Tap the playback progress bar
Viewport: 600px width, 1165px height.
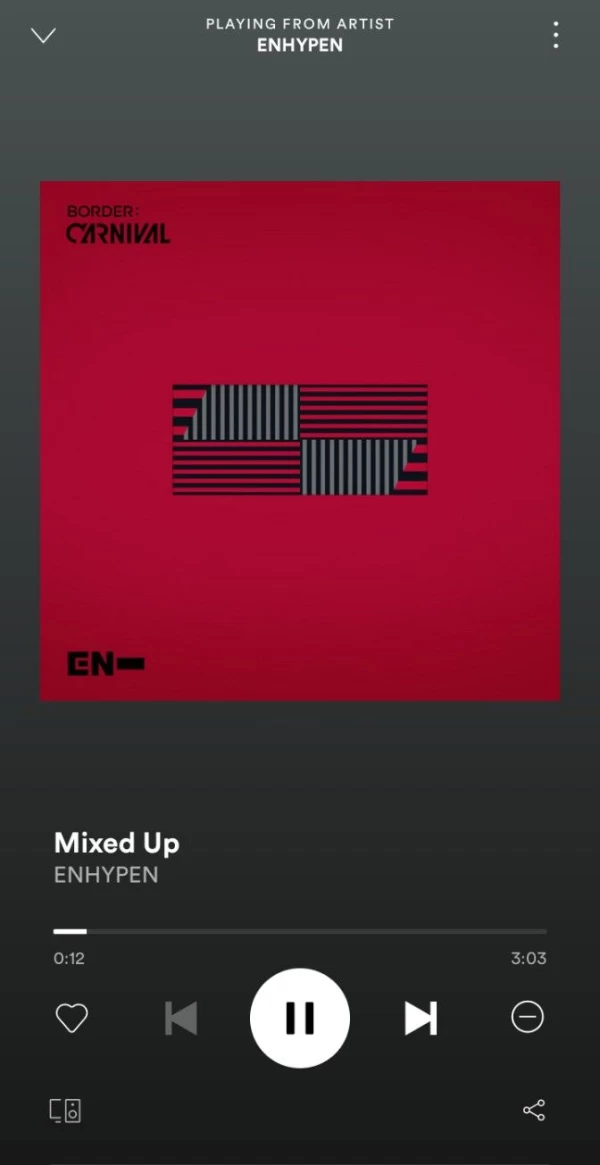point(300,931)
